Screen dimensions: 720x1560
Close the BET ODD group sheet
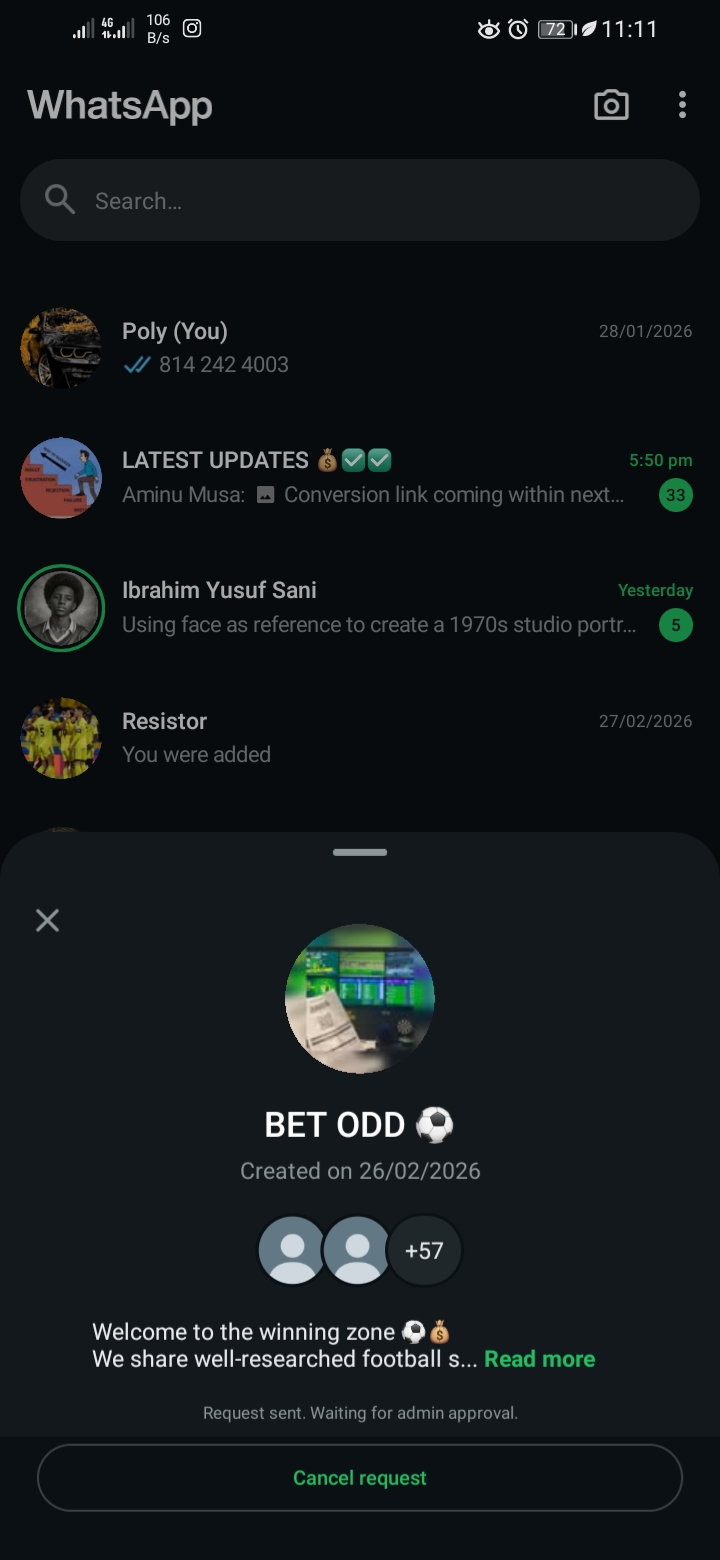47,920
